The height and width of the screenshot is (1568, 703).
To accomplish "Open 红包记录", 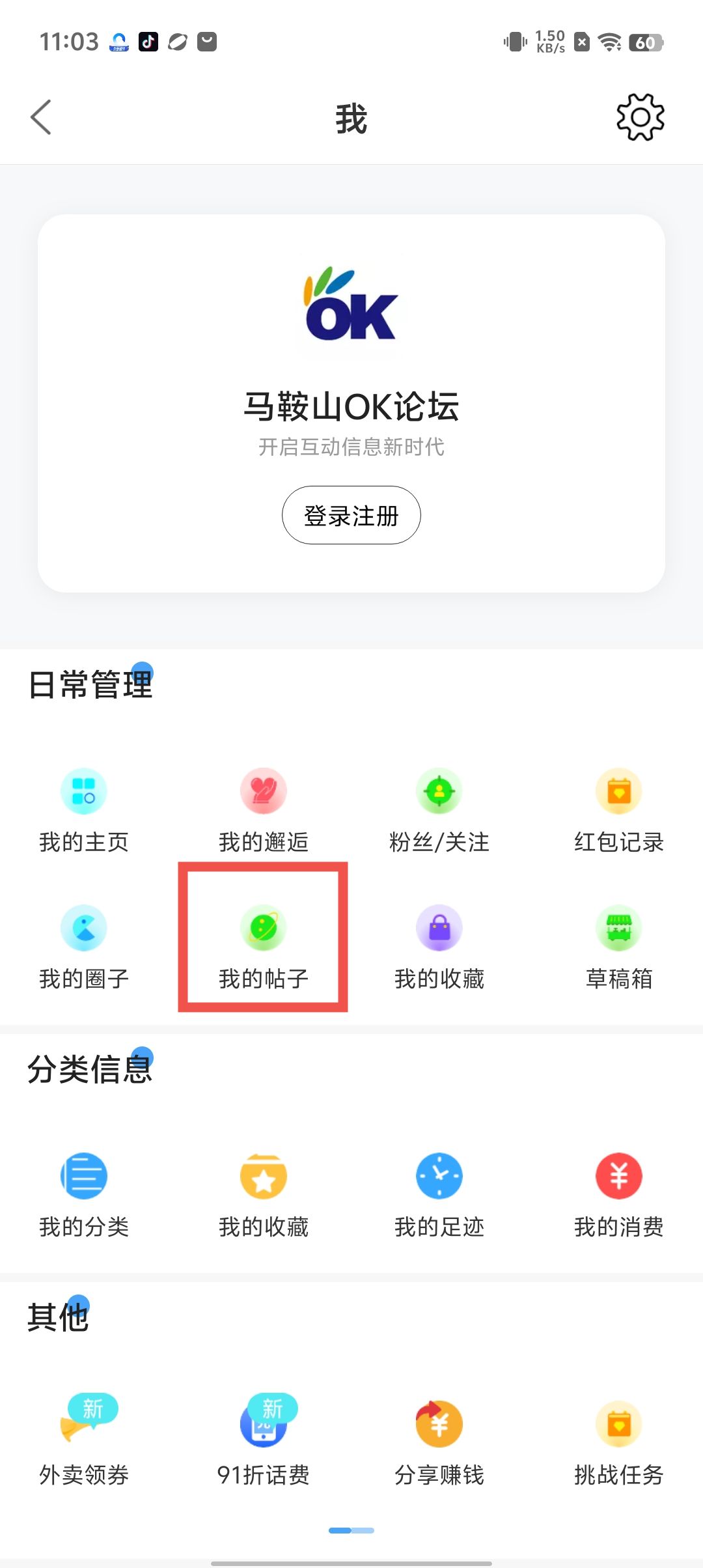I will pyautogui.click(x=618, y=810).
